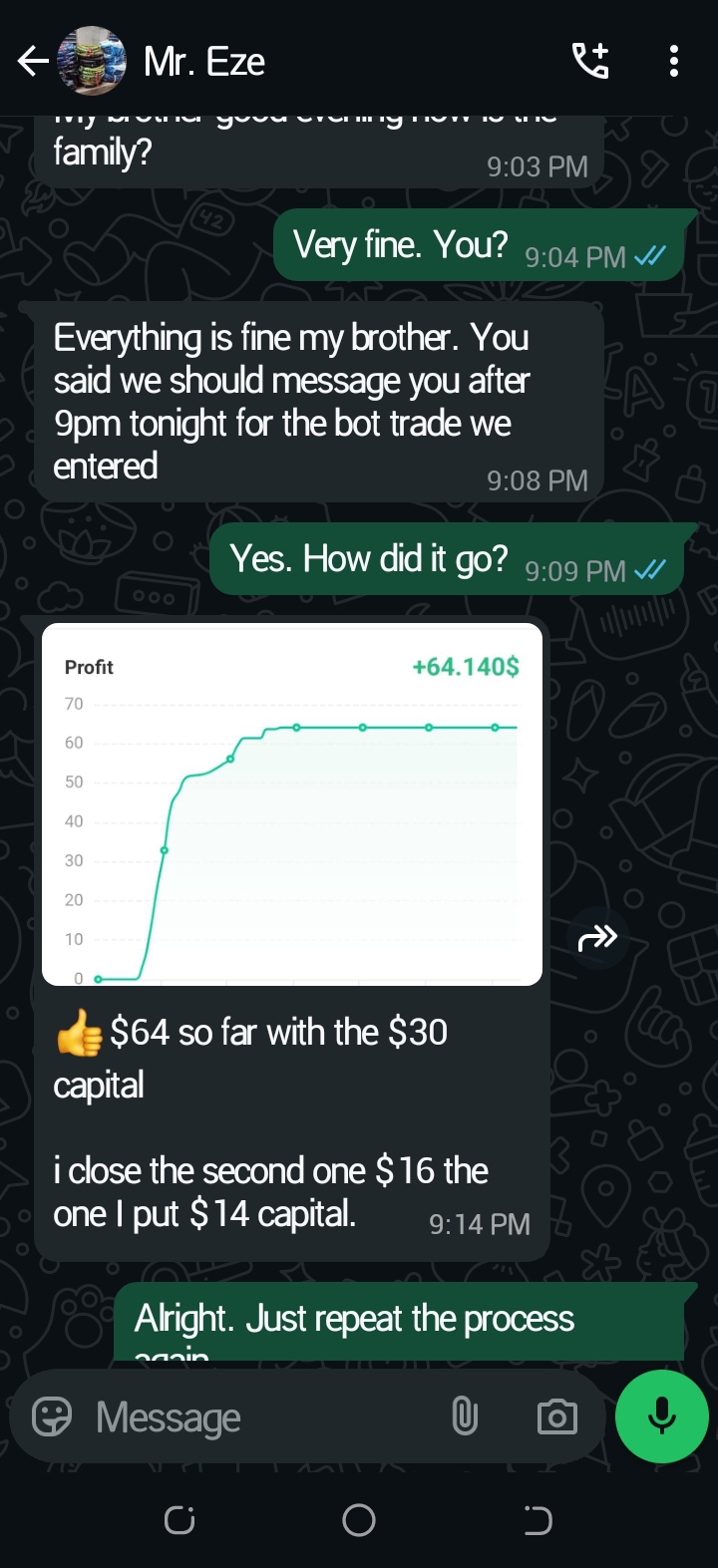This screenshot has width=718, height=1568.
Task: Go to the system home screen
Action: [359, 1520]
